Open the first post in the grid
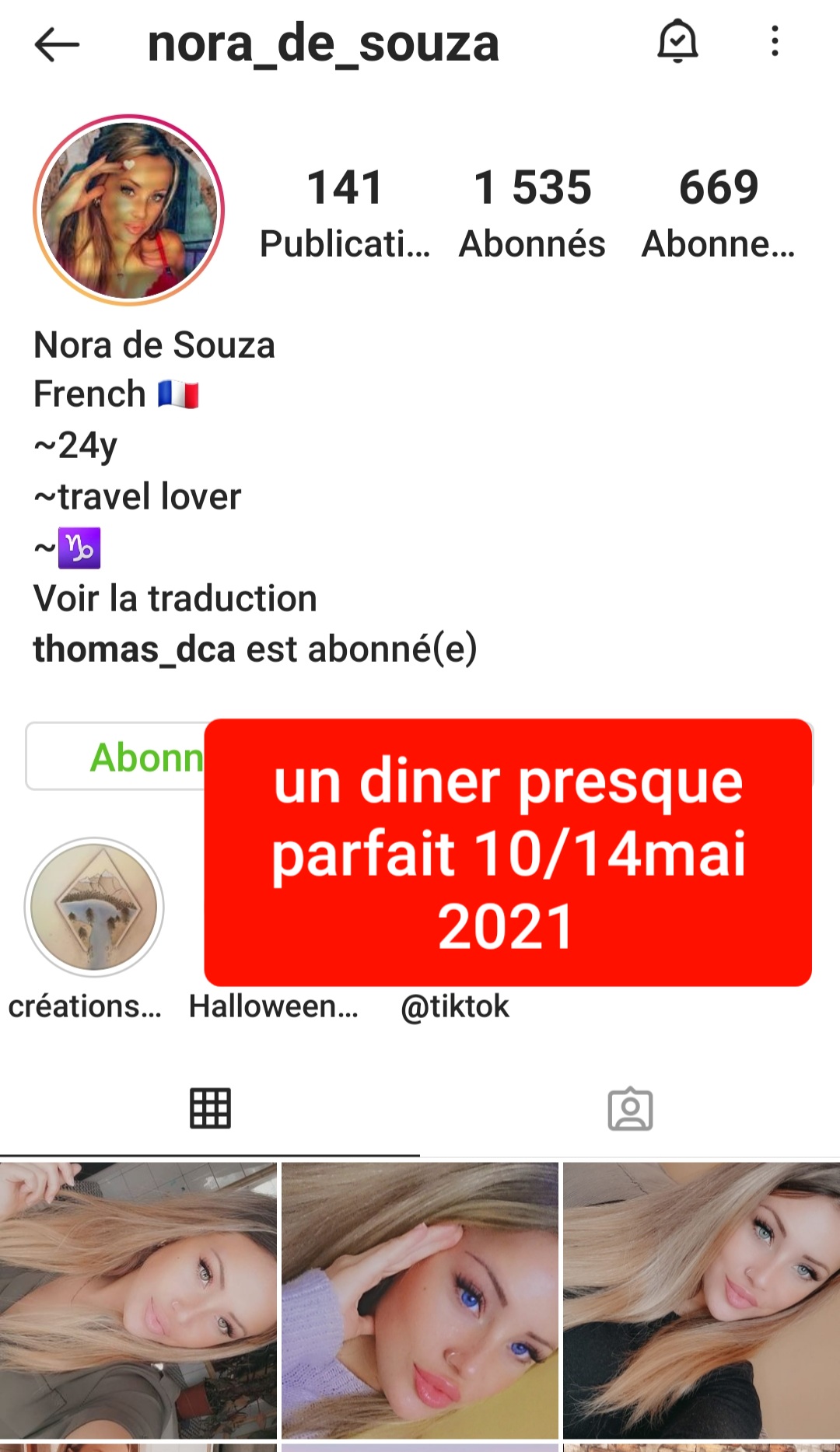This screenshot has width=840, height=1452. [138, 1300]
